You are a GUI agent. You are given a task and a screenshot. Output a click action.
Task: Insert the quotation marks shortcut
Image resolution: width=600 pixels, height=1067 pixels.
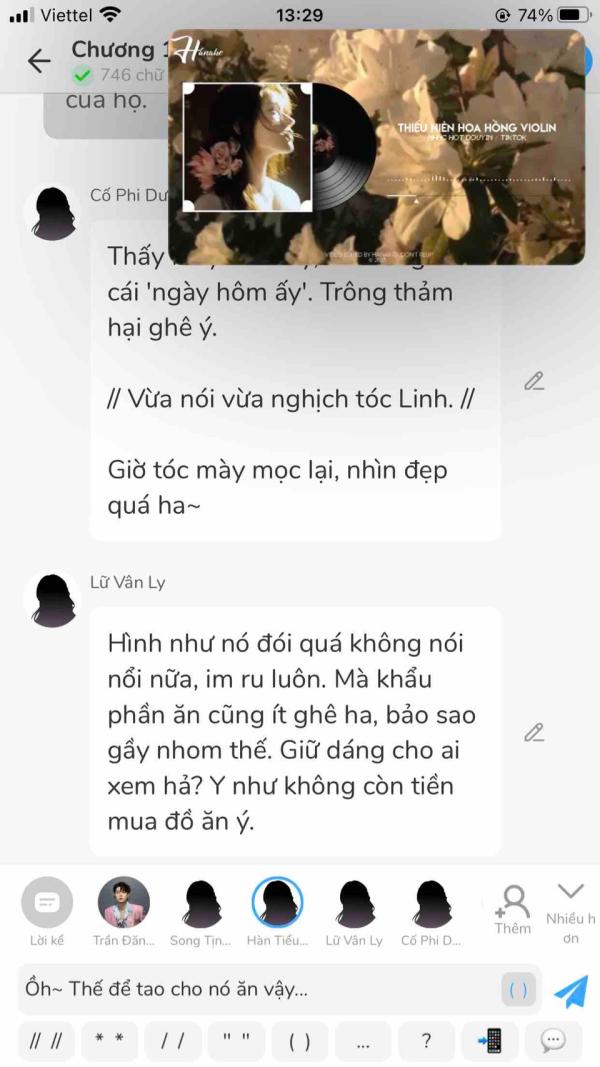point(236,1040)
